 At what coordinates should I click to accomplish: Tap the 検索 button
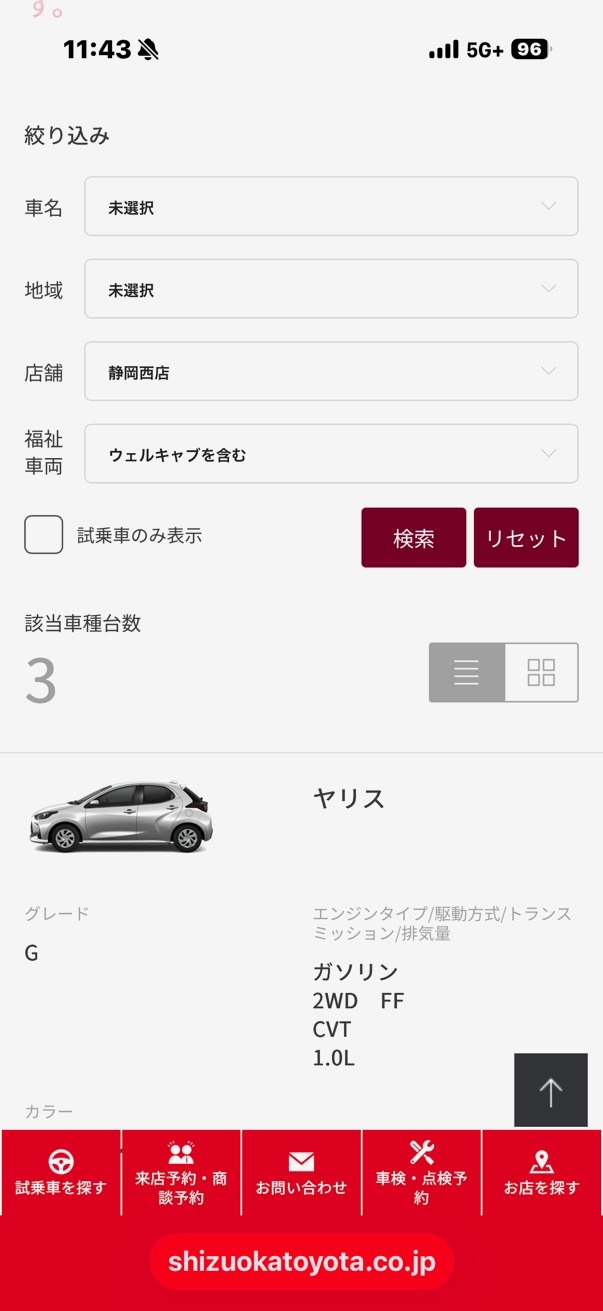pos(413,538)
